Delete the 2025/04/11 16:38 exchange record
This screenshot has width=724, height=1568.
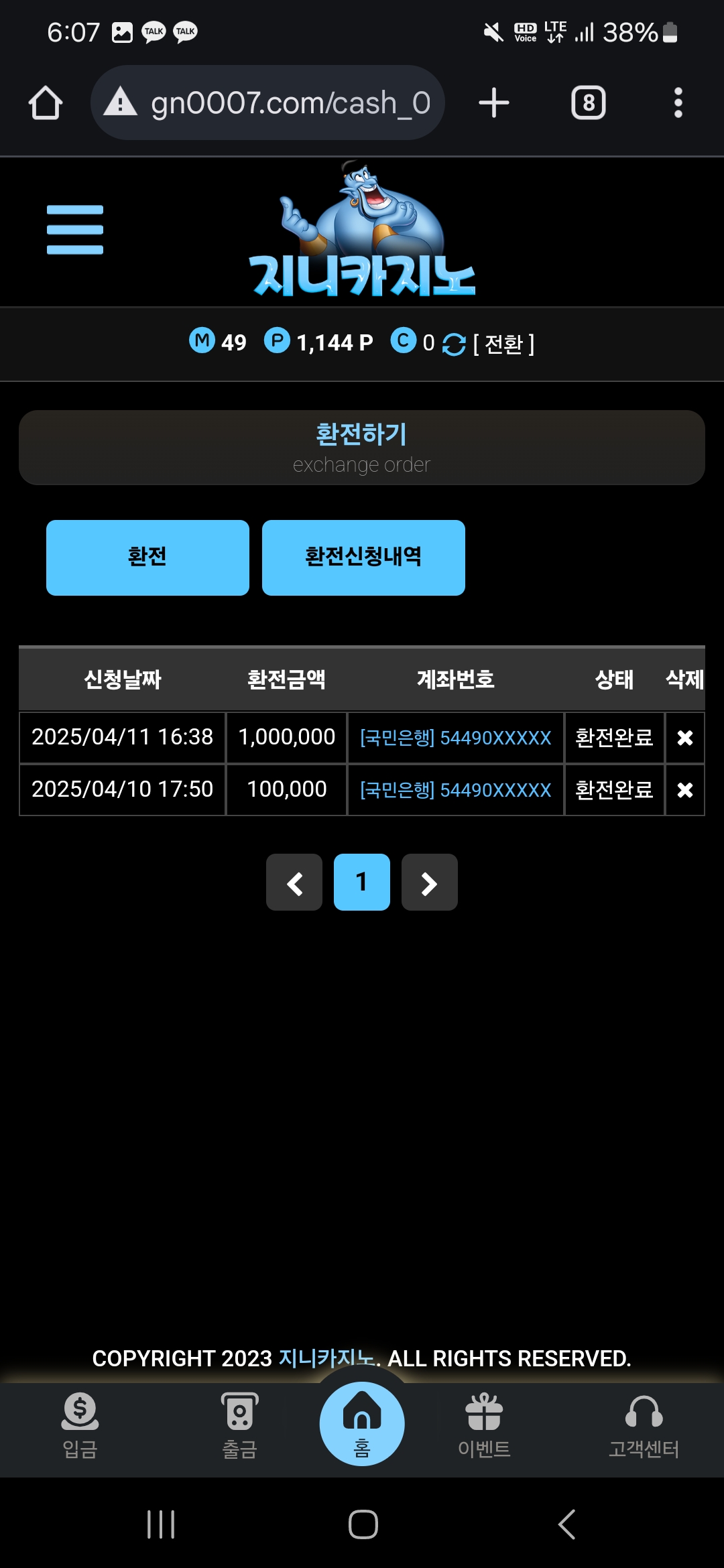click(x=684, y=738)
